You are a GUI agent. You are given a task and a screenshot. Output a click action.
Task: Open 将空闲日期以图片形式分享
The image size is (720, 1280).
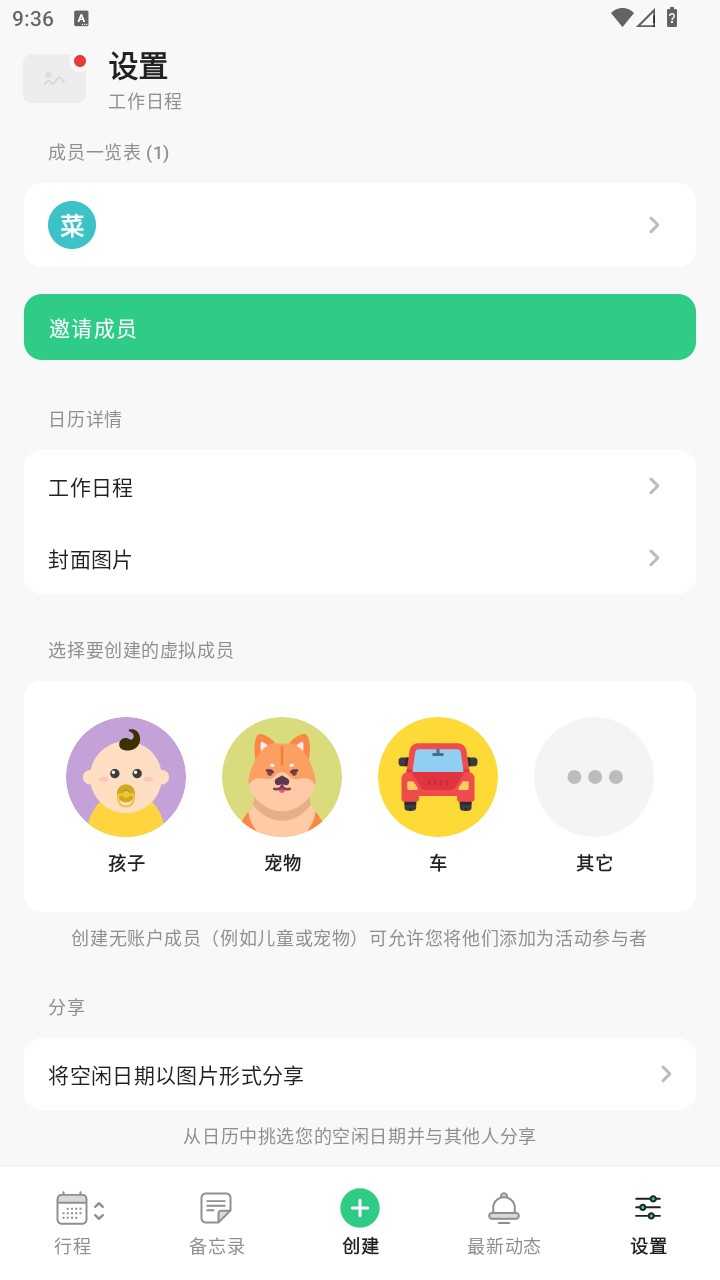pyautogui.click(x=360, y=1075)
